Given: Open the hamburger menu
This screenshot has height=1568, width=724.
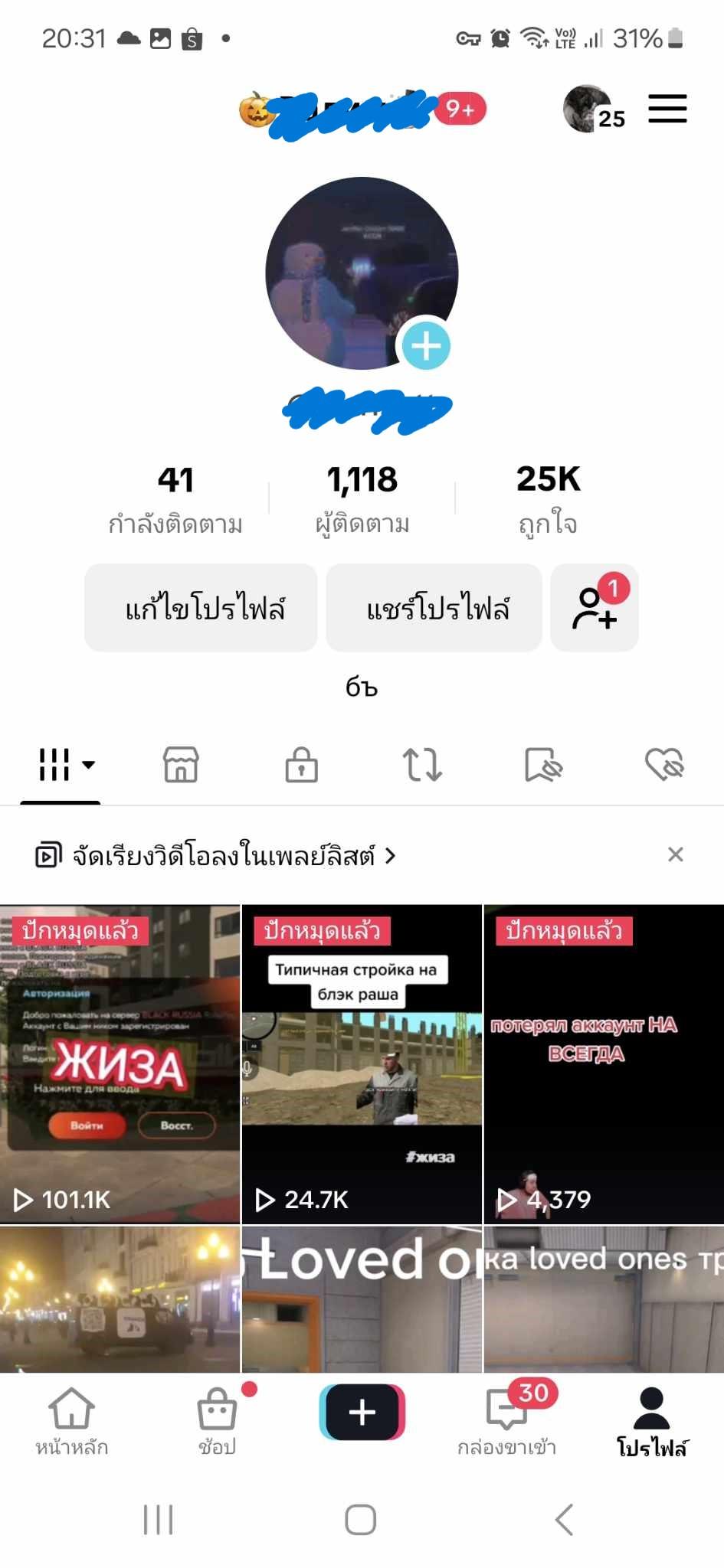Looking at the screenshot, I should 667,109.
